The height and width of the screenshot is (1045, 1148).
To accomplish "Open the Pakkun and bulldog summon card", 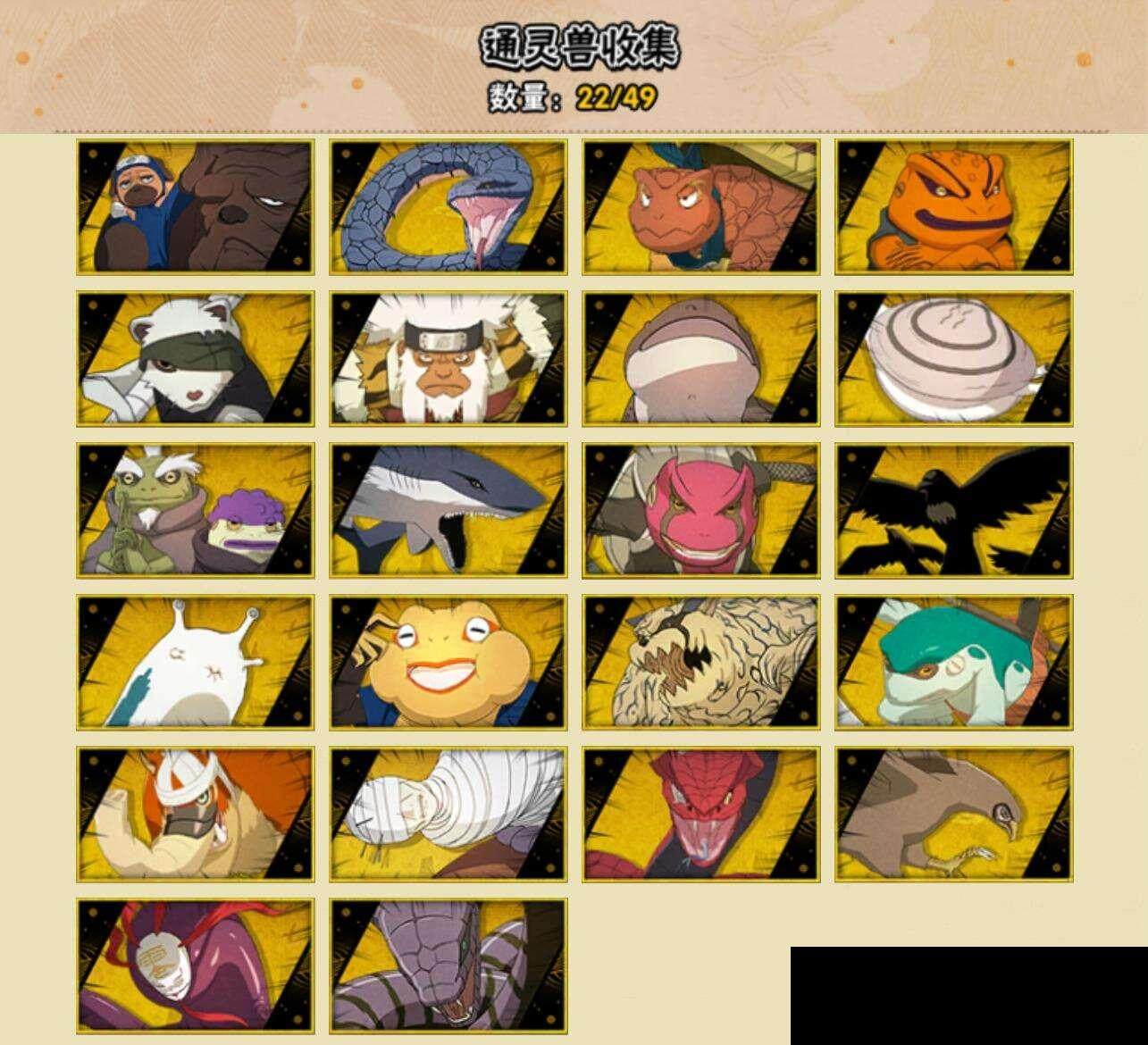I will [x=195, y=207].
